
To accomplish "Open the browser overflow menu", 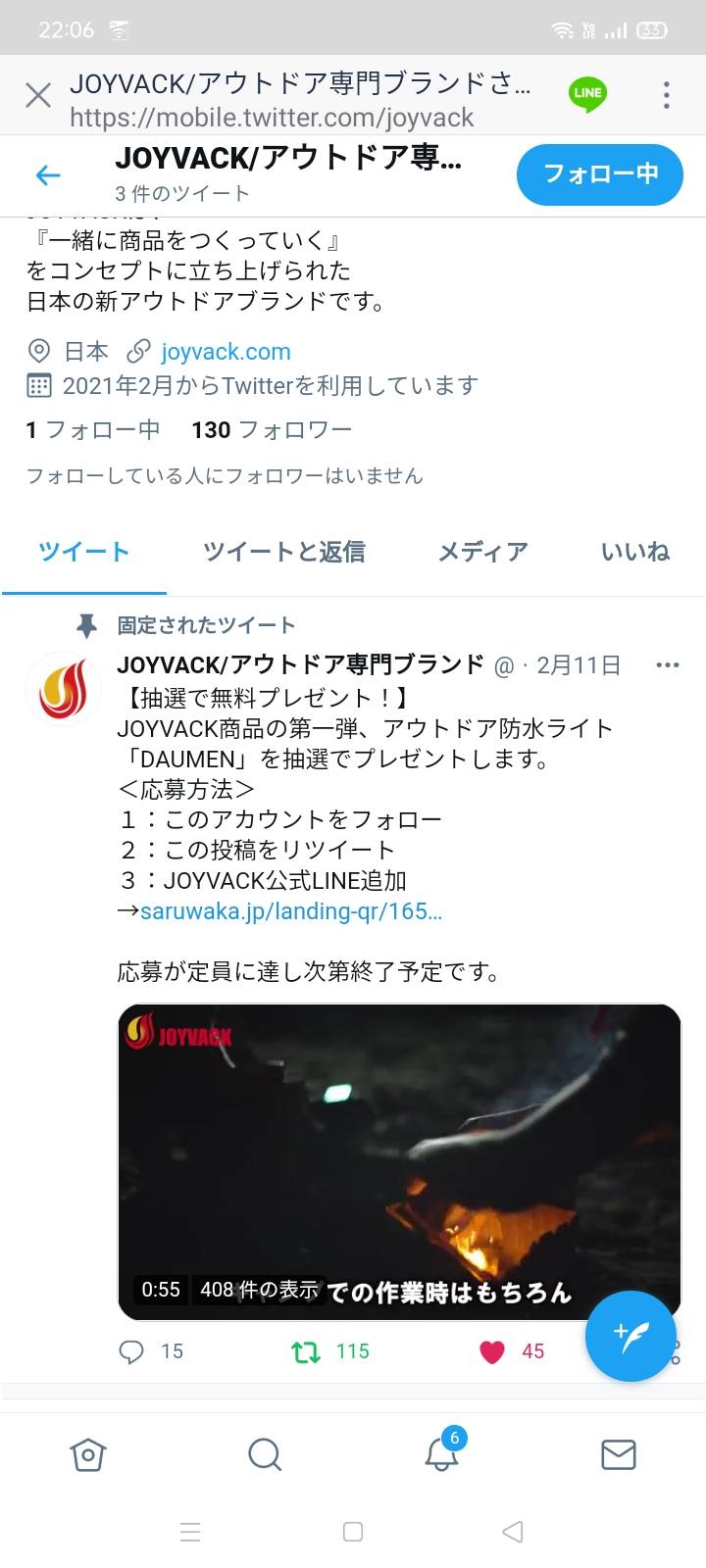I will pos(667,95).
